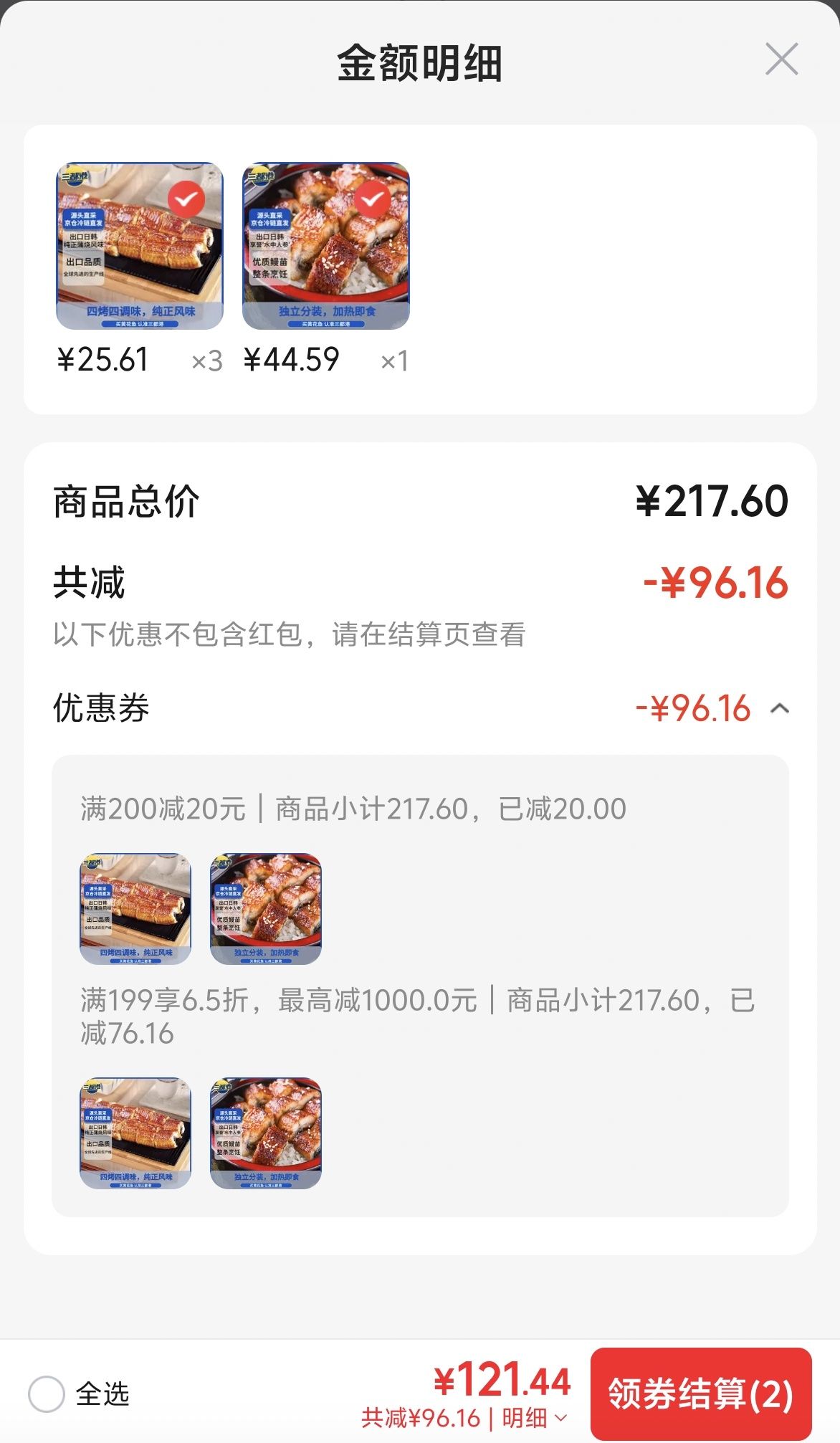Screen dimensions: 840x1443
Task: Collapse the 优惠券 discount details
Action: (780, 709)
